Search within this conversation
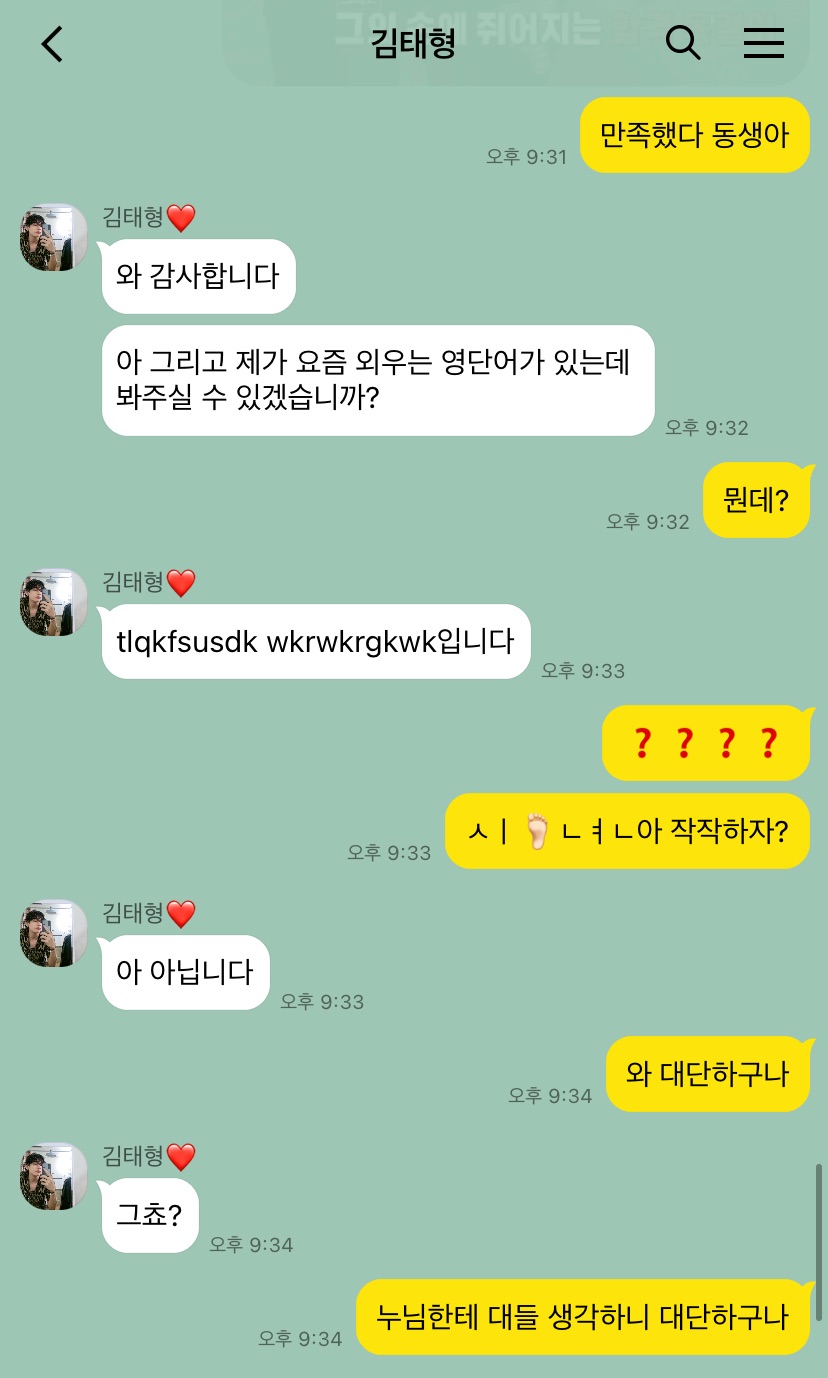828x1378 pixels. click(683, 43)
